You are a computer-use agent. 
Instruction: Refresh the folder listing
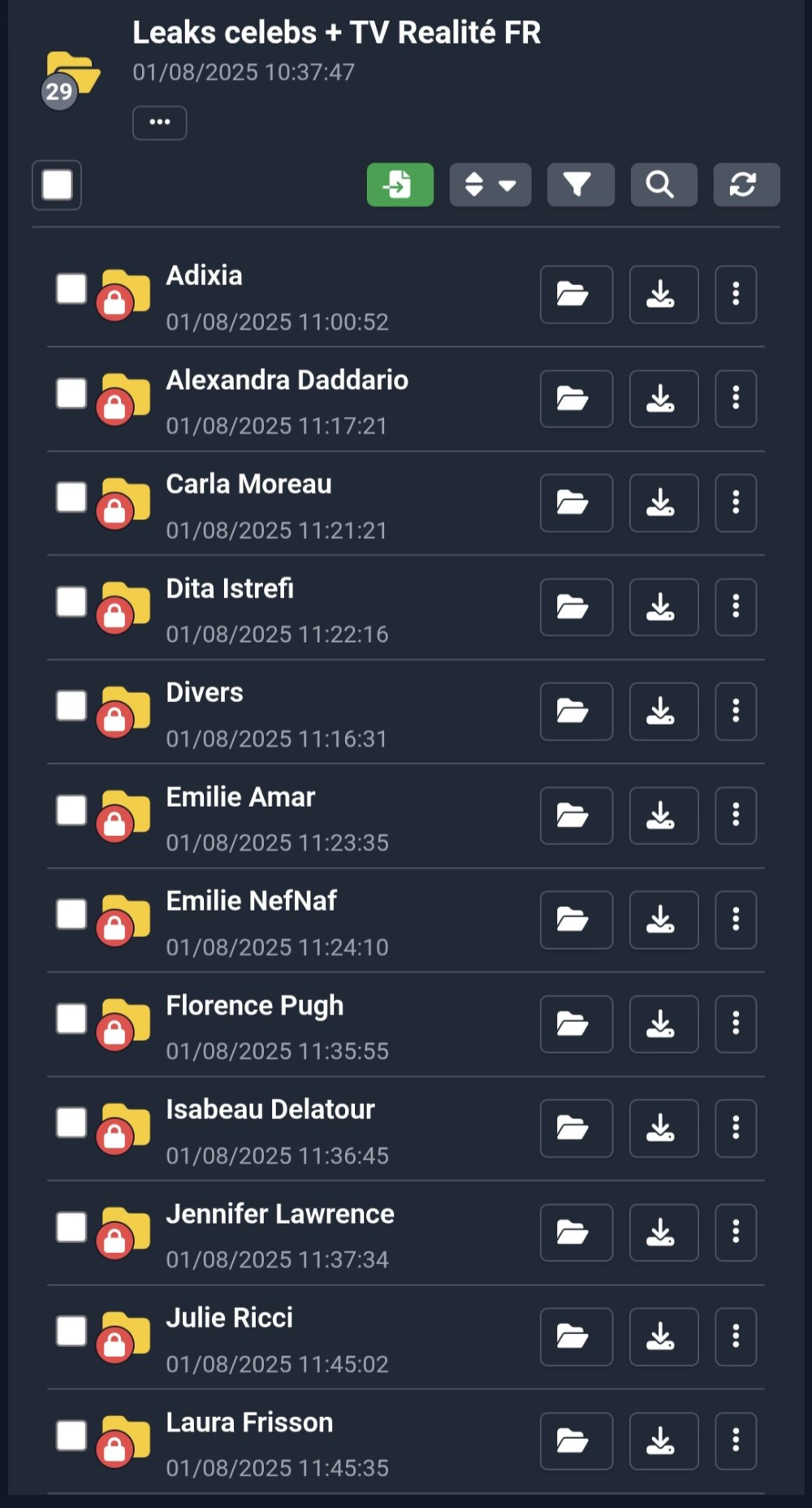(x=746, y=184)
